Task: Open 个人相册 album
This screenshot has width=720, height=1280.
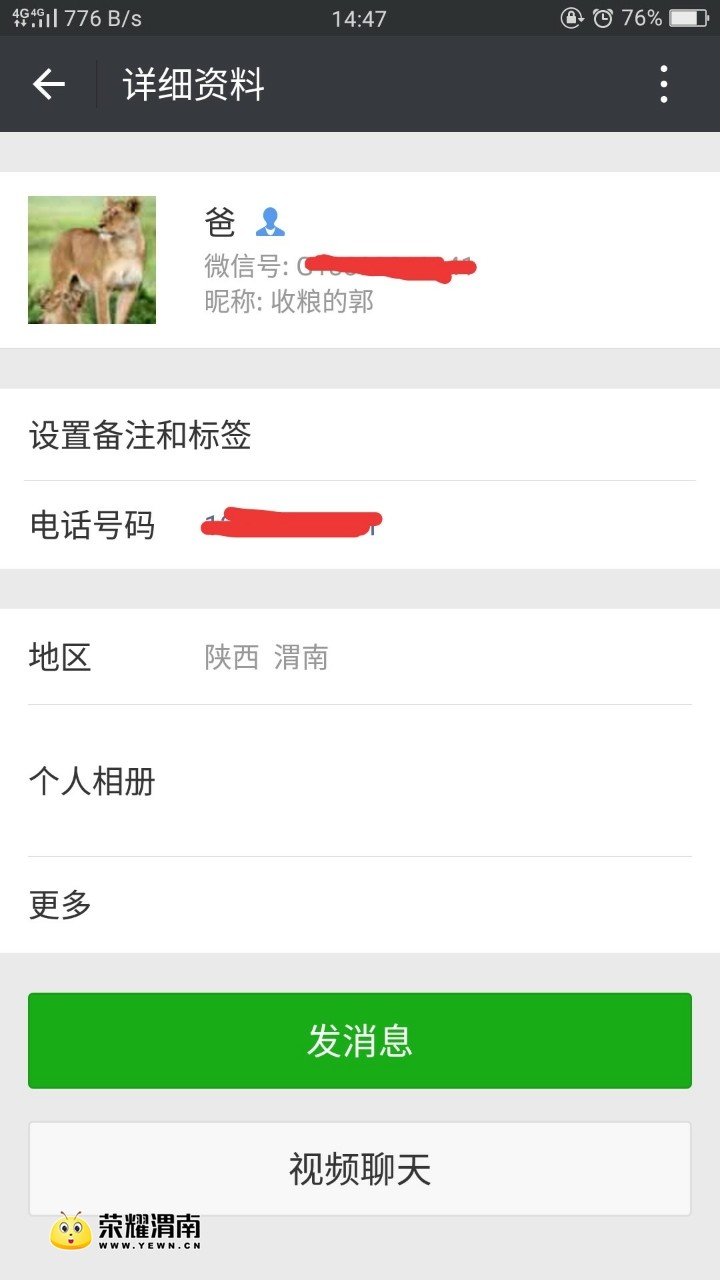Action: 360,781
